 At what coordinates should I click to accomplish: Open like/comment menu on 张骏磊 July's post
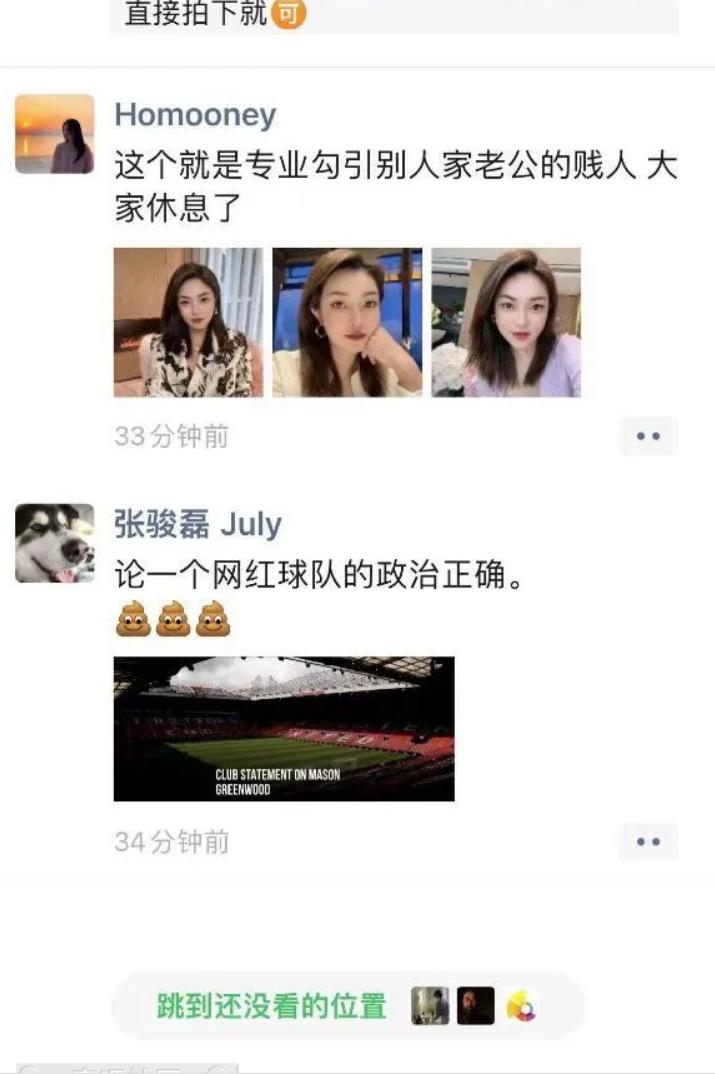point(648,842)
